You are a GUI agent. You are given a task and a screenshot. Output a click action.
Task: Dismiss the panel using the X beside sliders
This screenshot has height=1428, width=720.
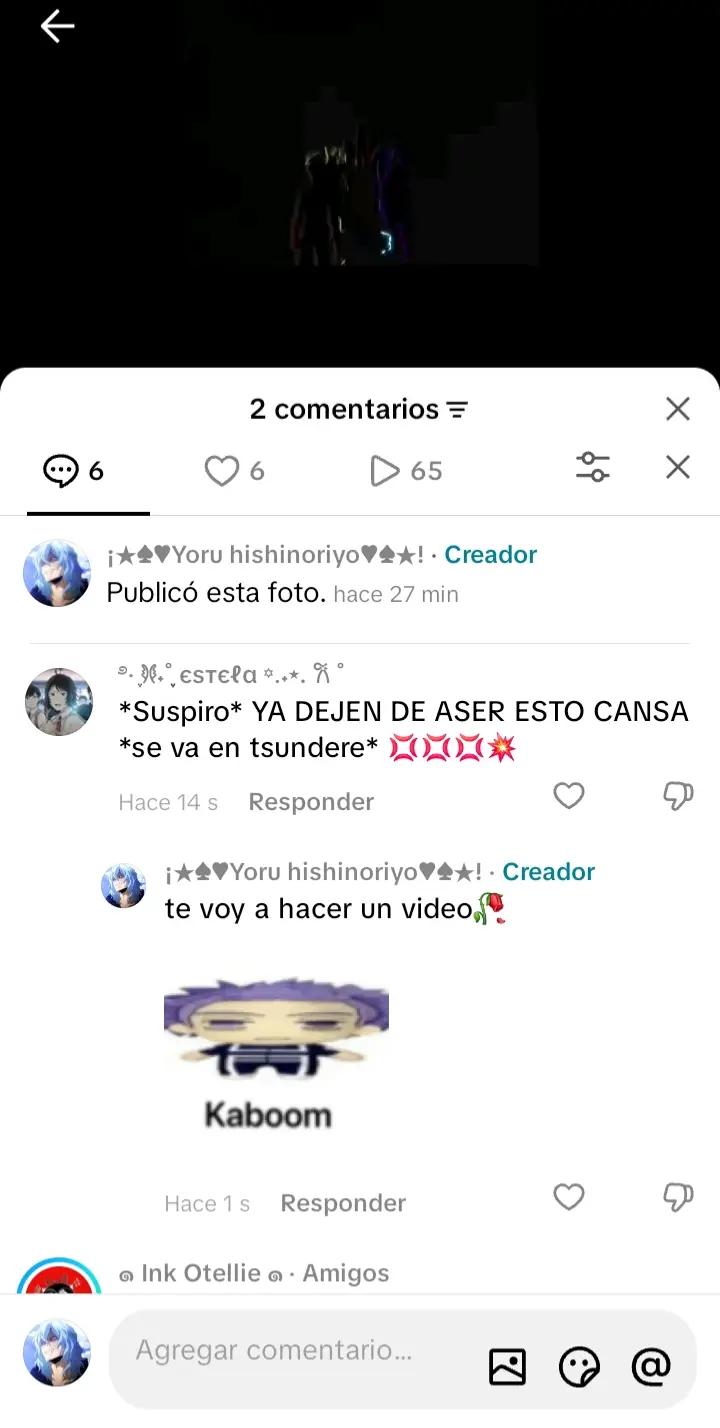678,467
